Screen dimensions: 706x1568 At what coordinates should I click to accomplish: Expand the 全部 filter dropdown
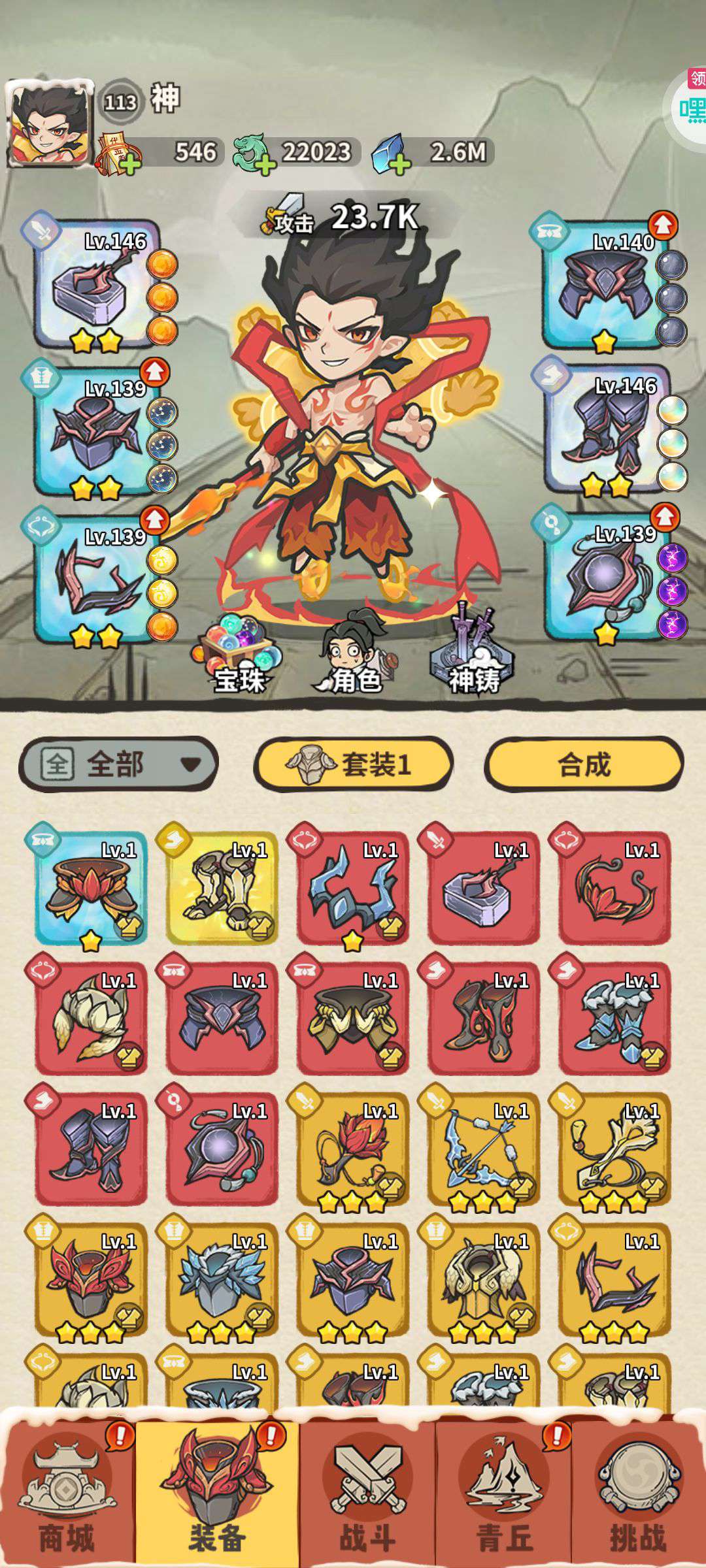(118, 763)
